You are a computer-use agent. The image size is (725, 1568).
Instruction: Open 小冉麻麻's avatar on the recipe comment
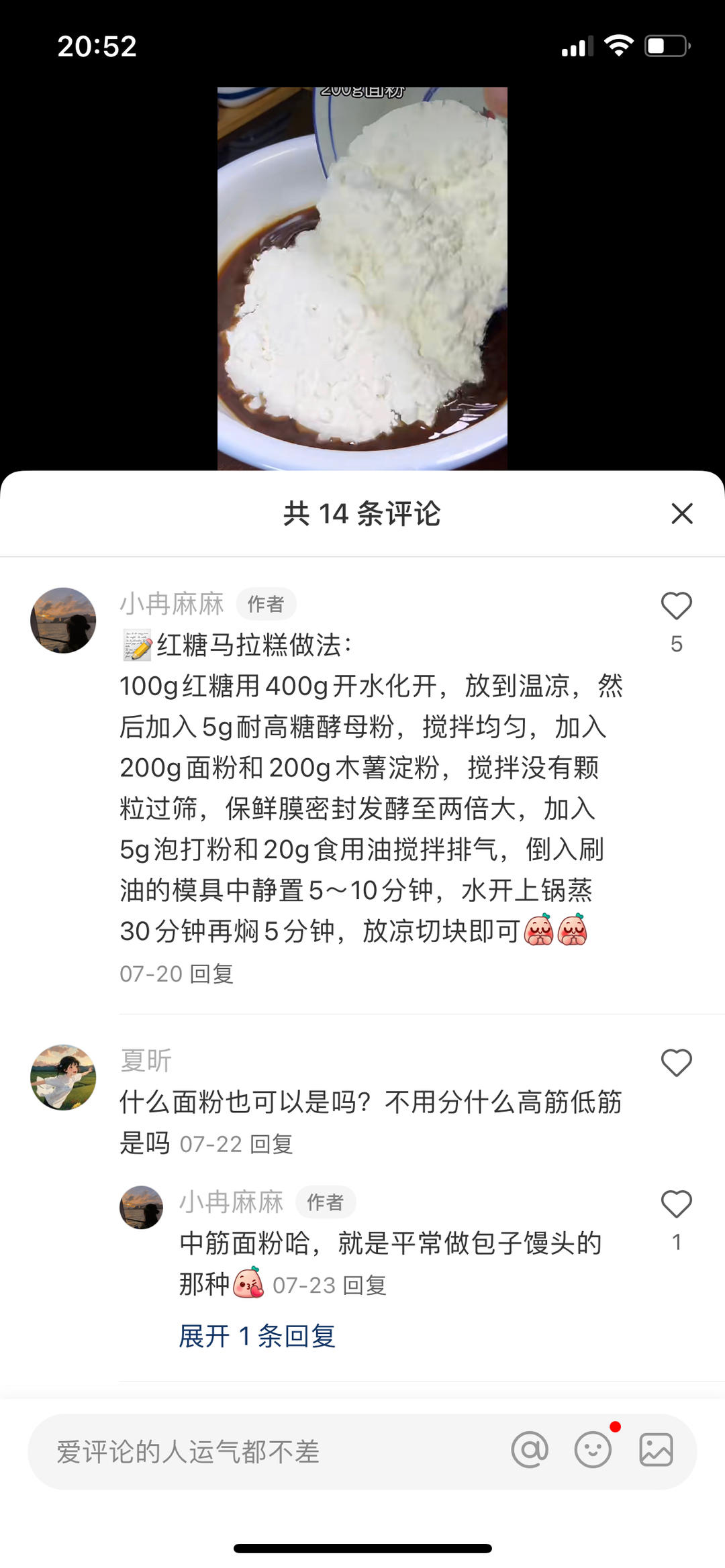click(x=63, y=621)
